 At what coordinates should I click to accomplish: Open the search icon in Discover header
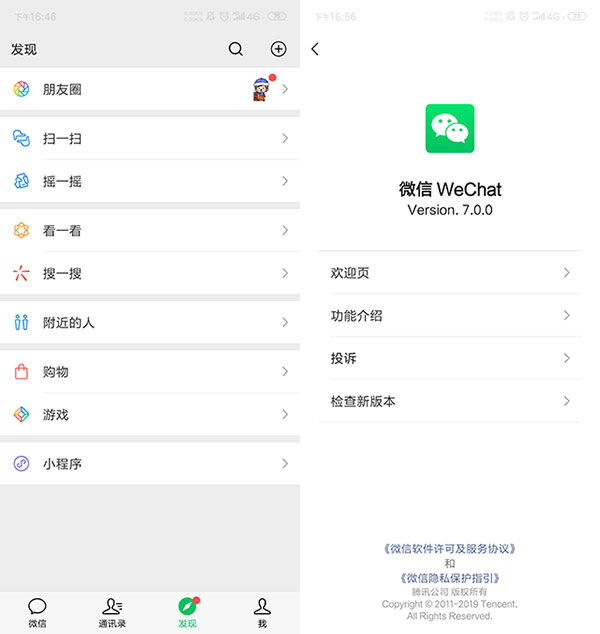[235, 49]
